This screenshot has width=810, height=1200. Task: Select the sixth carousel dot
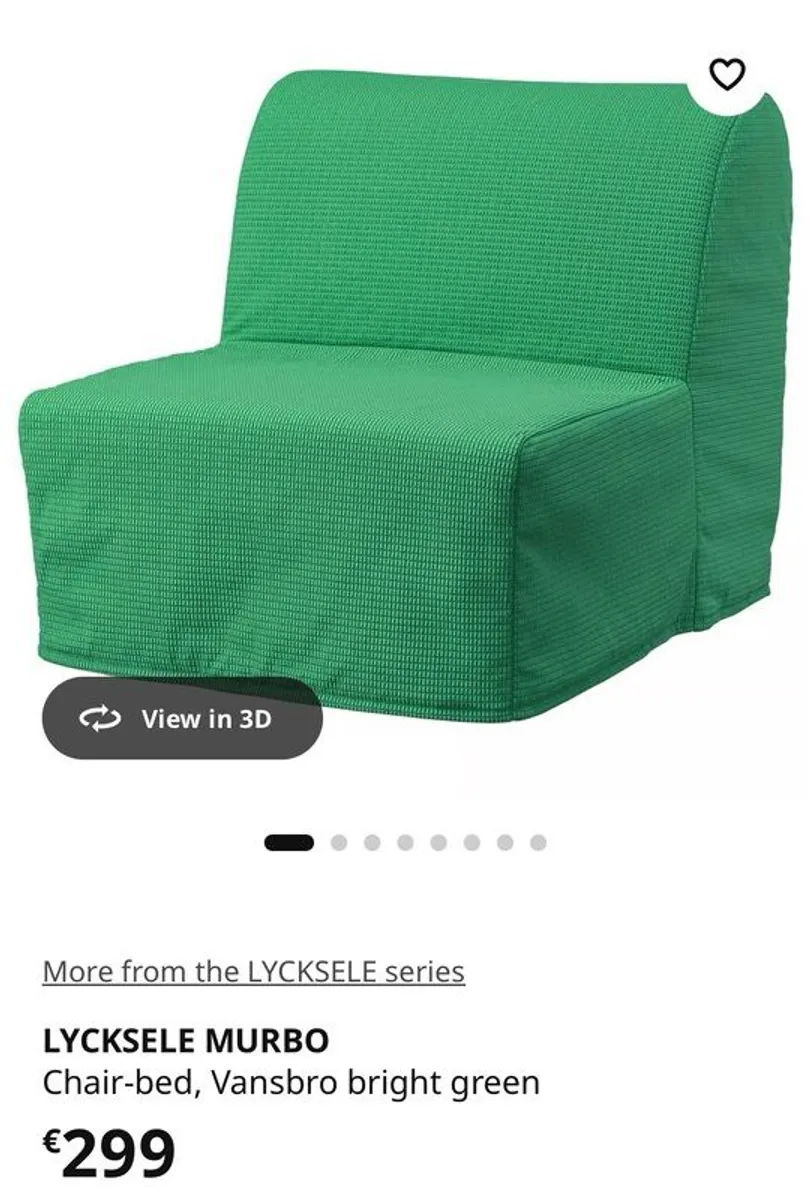472,841
